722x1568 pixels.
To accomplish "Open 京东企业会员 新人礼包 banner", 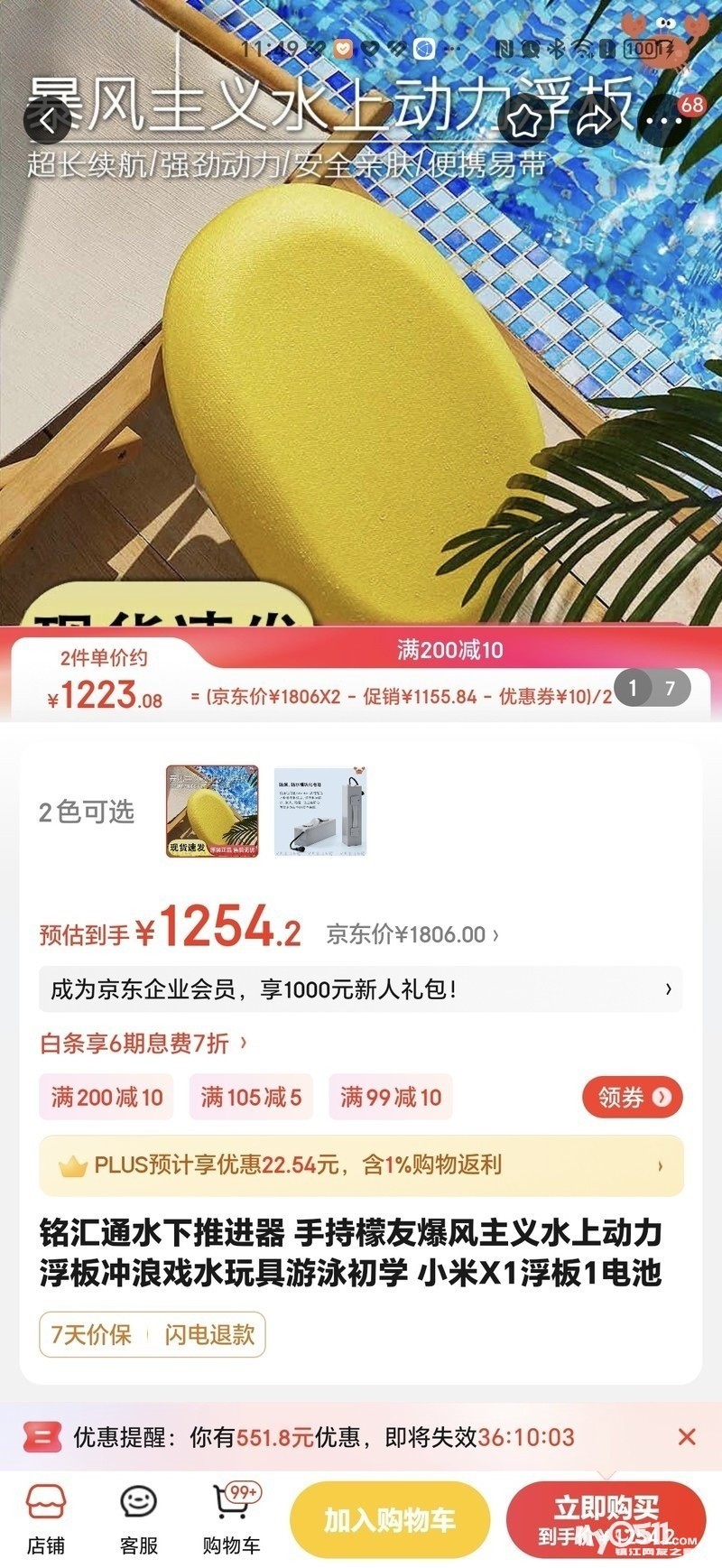I will pos(361,989).
